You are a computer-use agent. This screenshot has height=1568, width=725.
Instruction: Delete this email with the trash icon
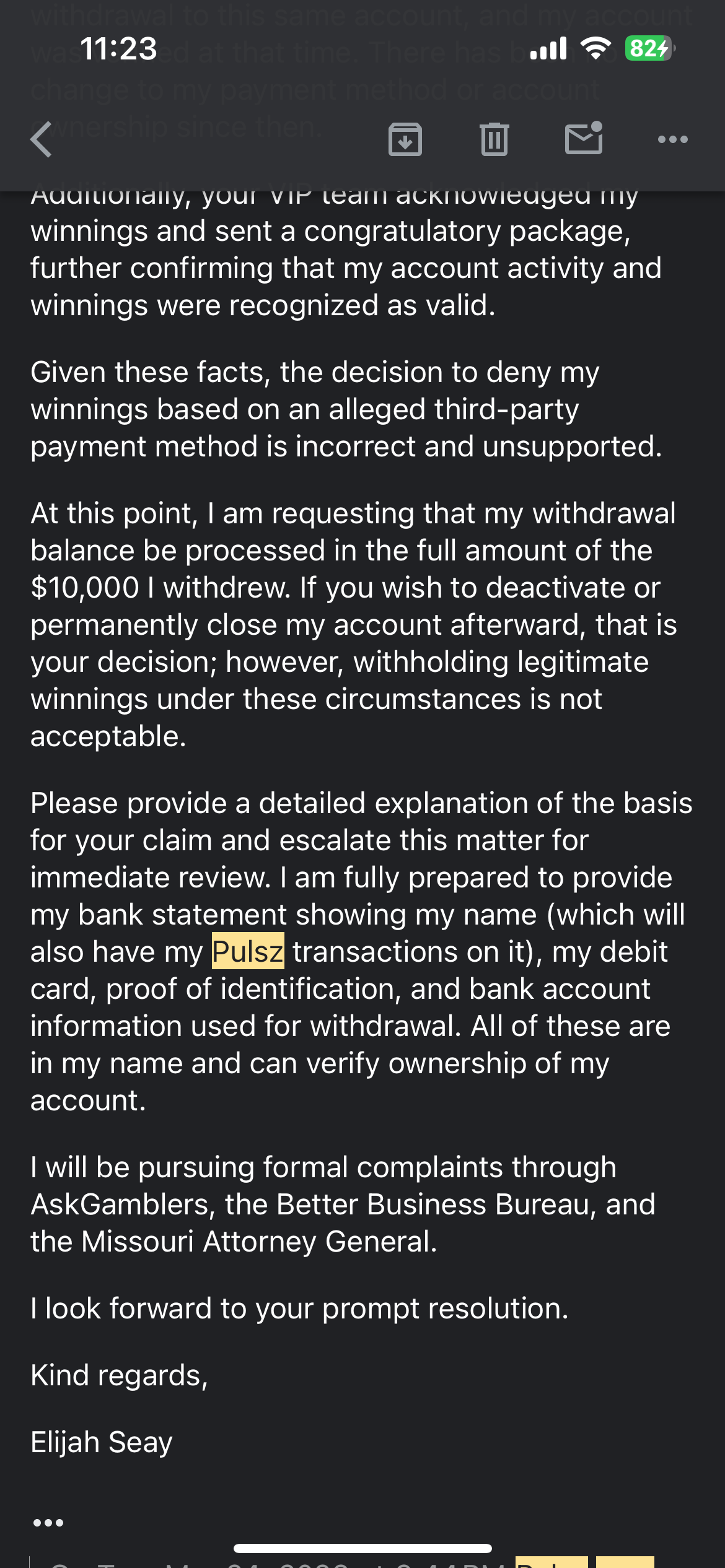tap(494, 139)
